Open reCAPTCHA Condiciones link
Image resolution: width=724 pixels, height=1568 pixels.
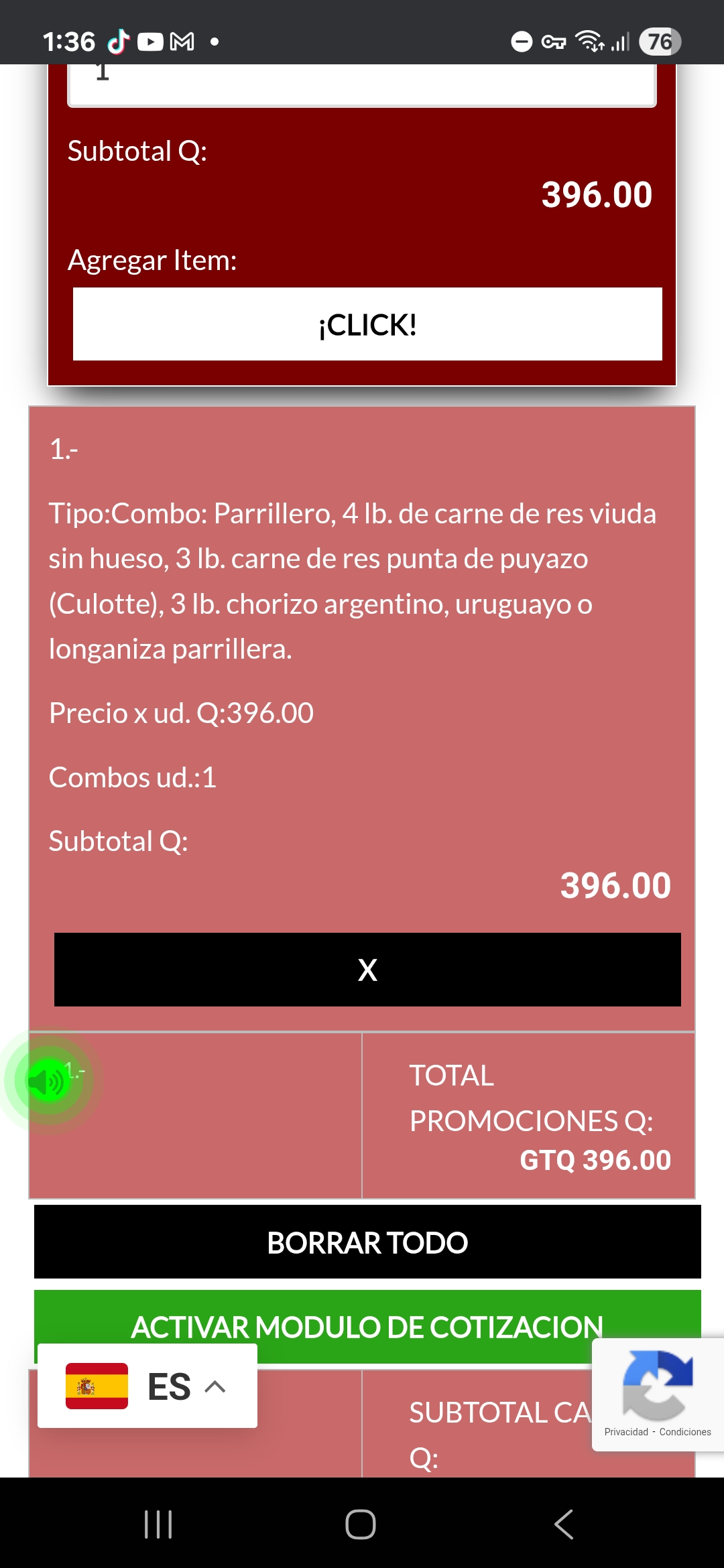pyautogui.click(x=685, y=1432)
